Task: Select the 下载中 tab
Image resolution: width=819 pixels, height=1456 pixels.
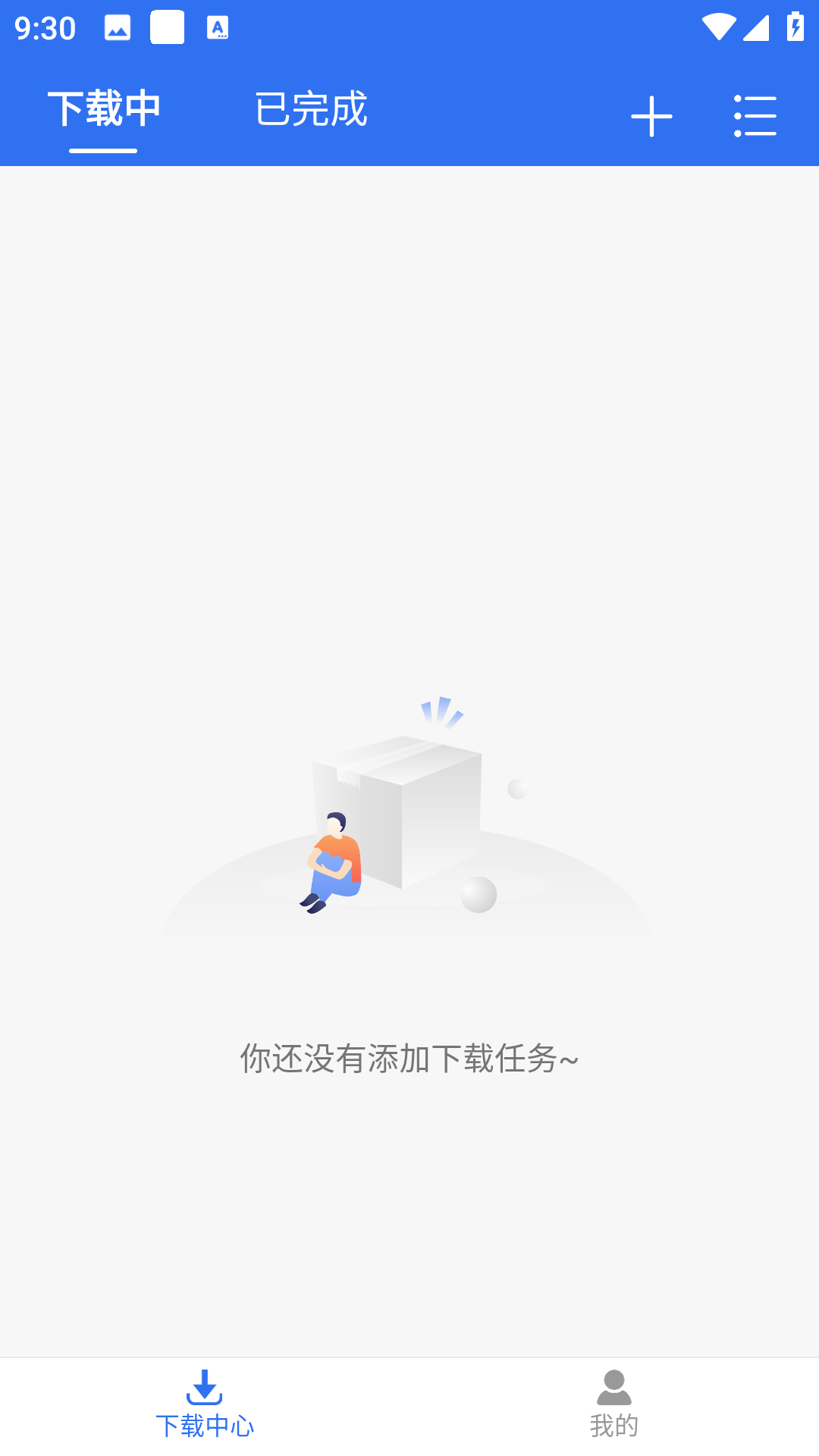Action: 104,109
